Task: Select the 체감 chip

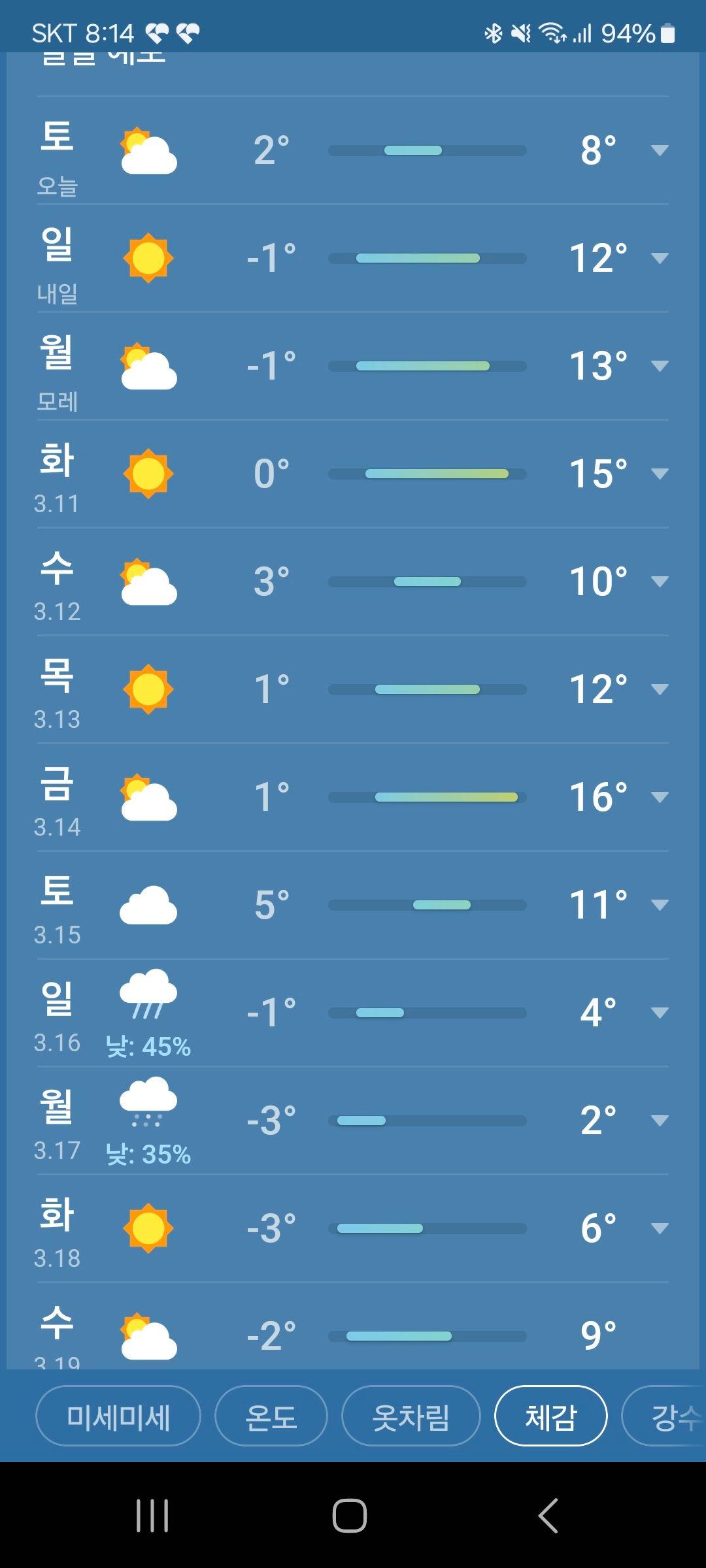Action: click(x=550, y=1417)
